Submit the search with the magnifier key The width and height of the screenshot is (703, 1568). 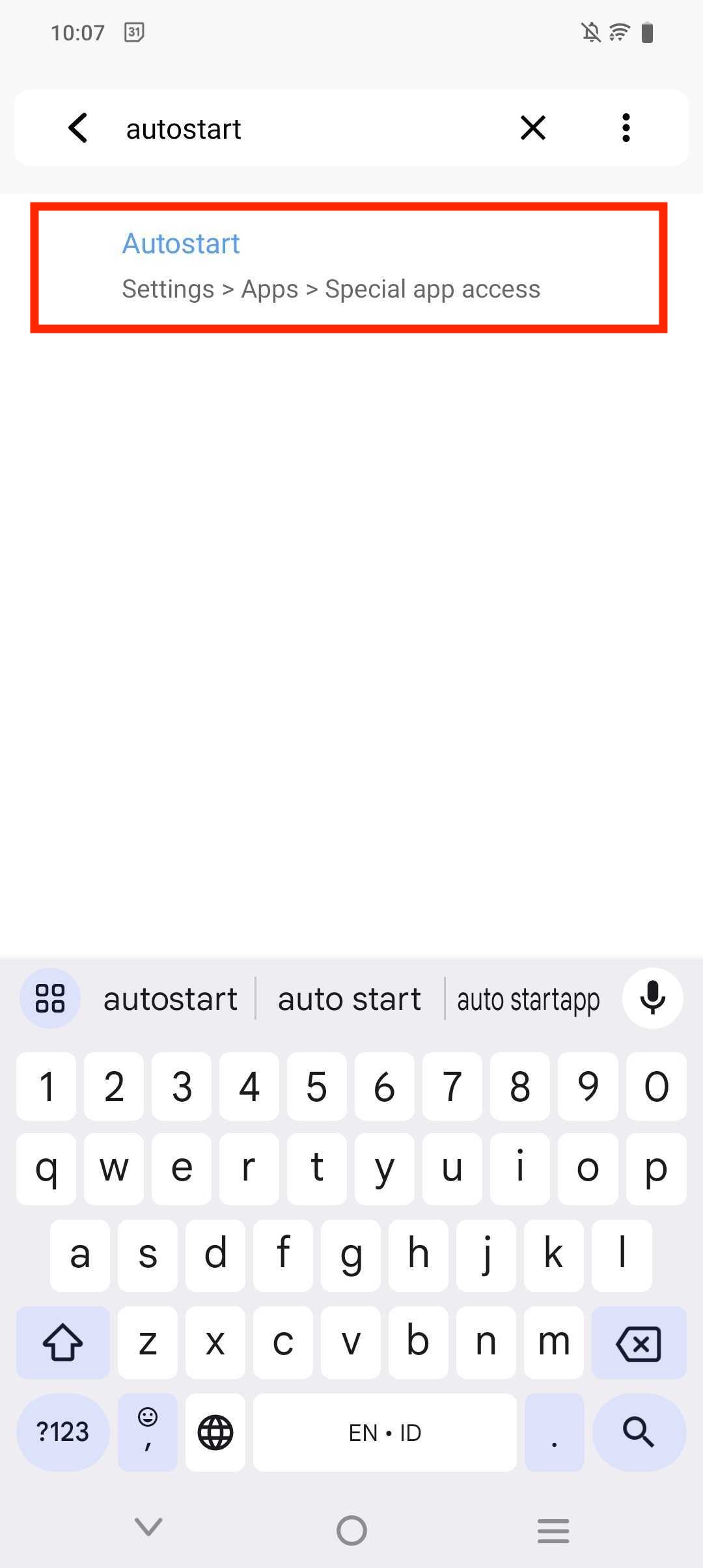click(639, 1432)
